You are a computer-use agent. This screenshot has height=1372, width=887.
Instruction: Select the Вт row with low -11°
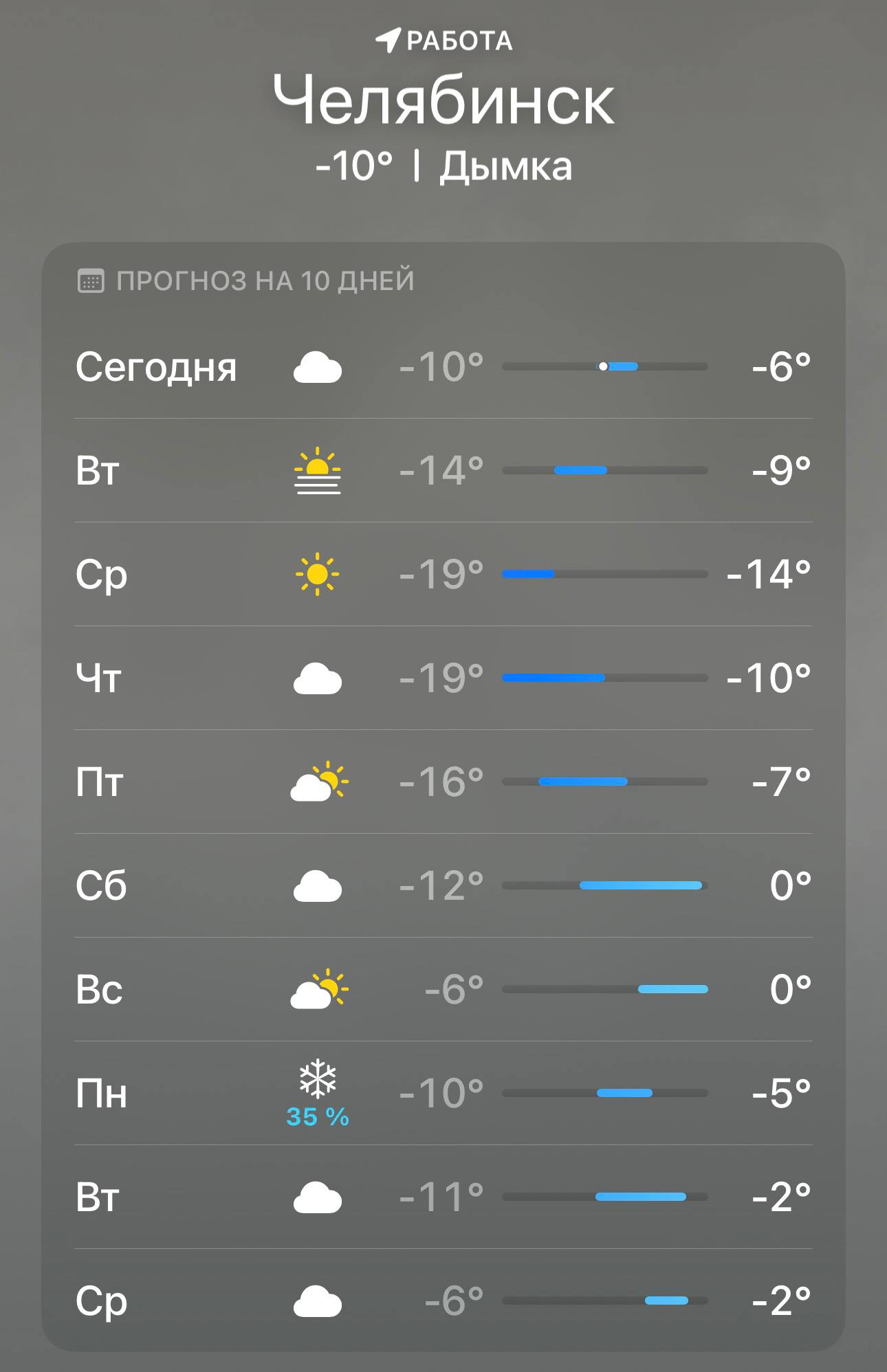click(x=443, y=1197)
